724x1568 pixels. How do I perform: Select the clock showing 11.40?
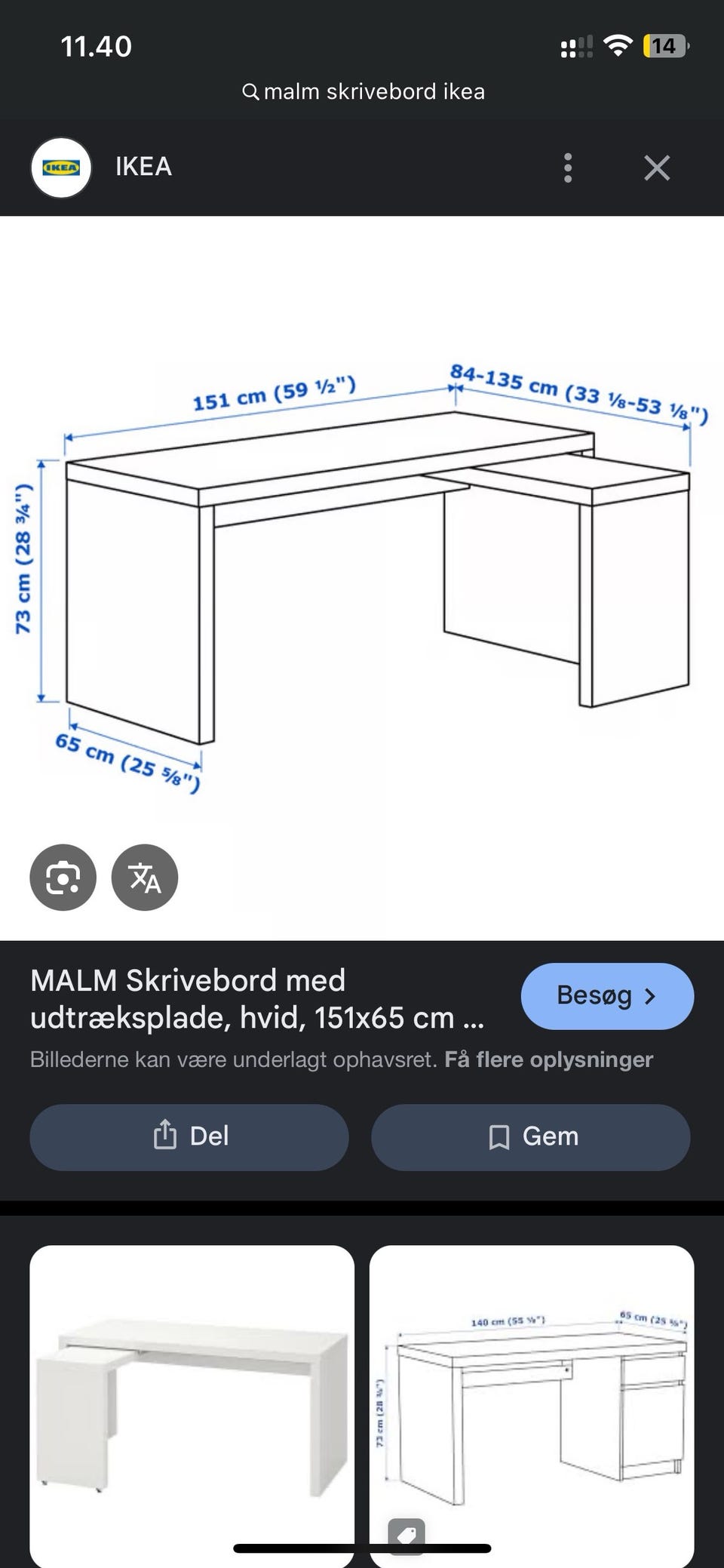tap(97, 46)
